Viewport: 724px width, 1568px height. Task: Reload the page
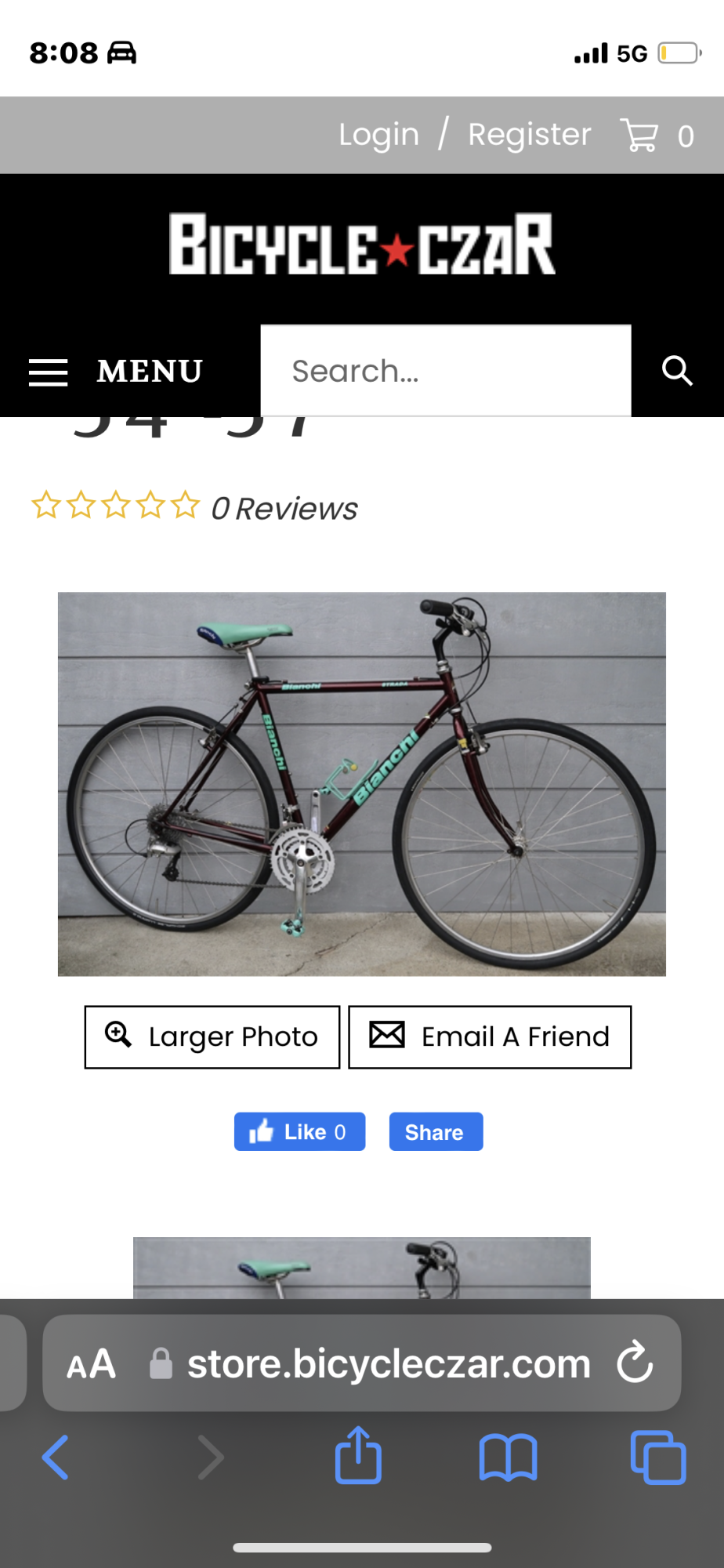click(635, 1363)
